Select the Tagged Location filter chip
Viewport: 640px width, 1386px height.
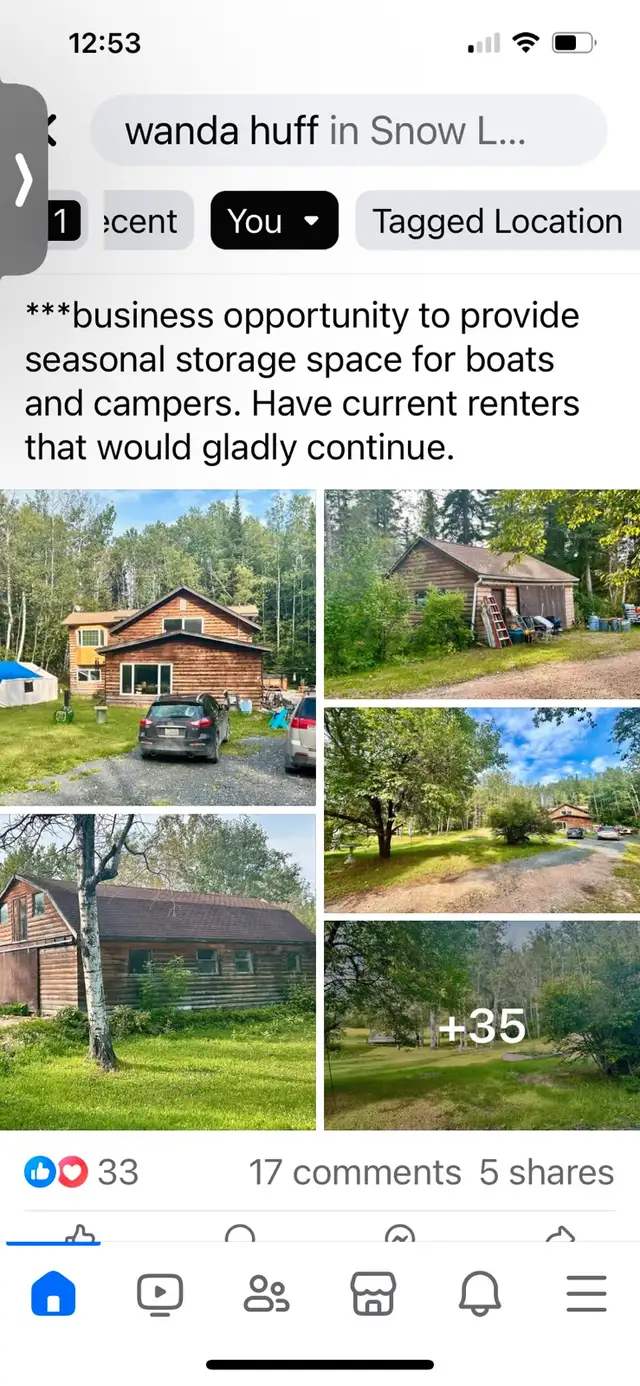click(497, 221)
